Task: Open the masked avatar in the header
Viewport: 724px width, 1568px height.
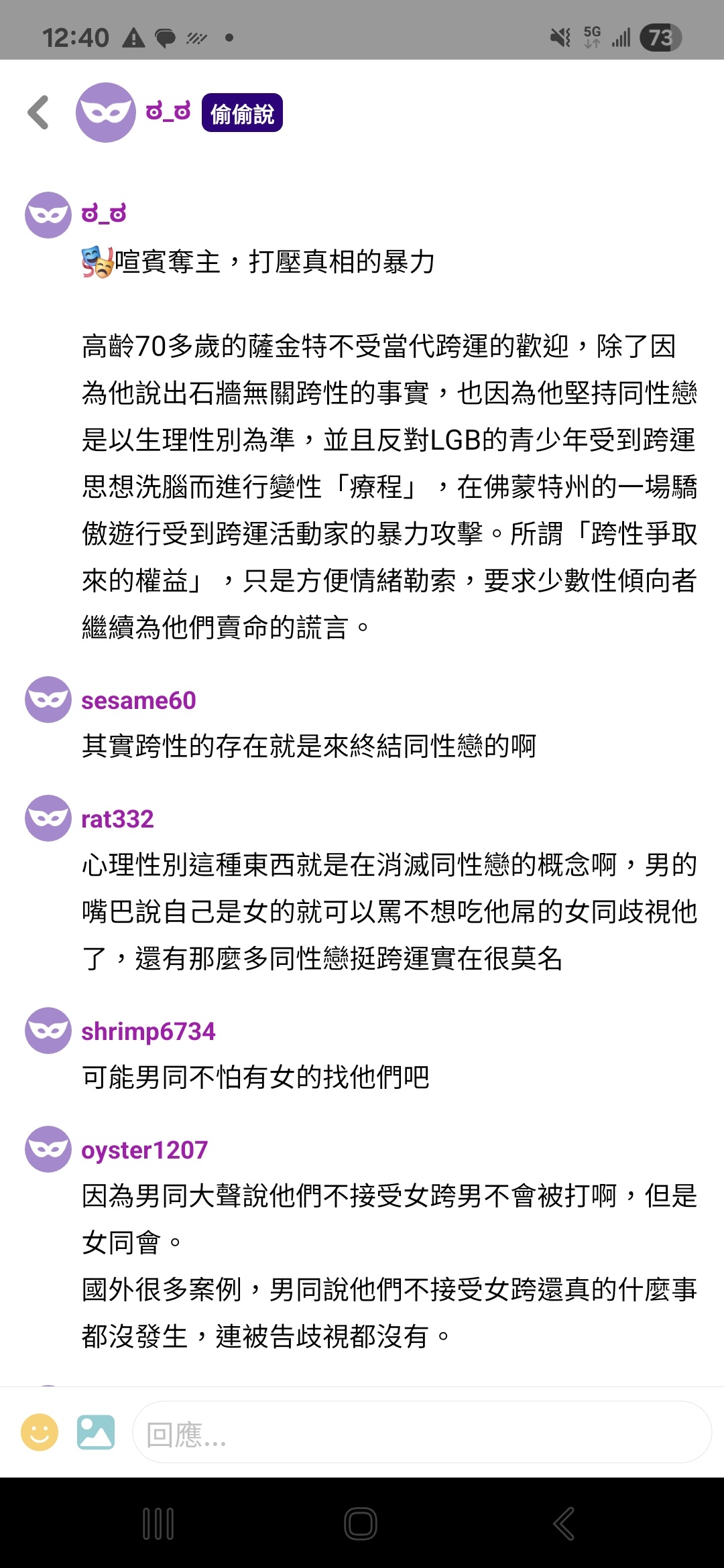Action: coord(105,113)
